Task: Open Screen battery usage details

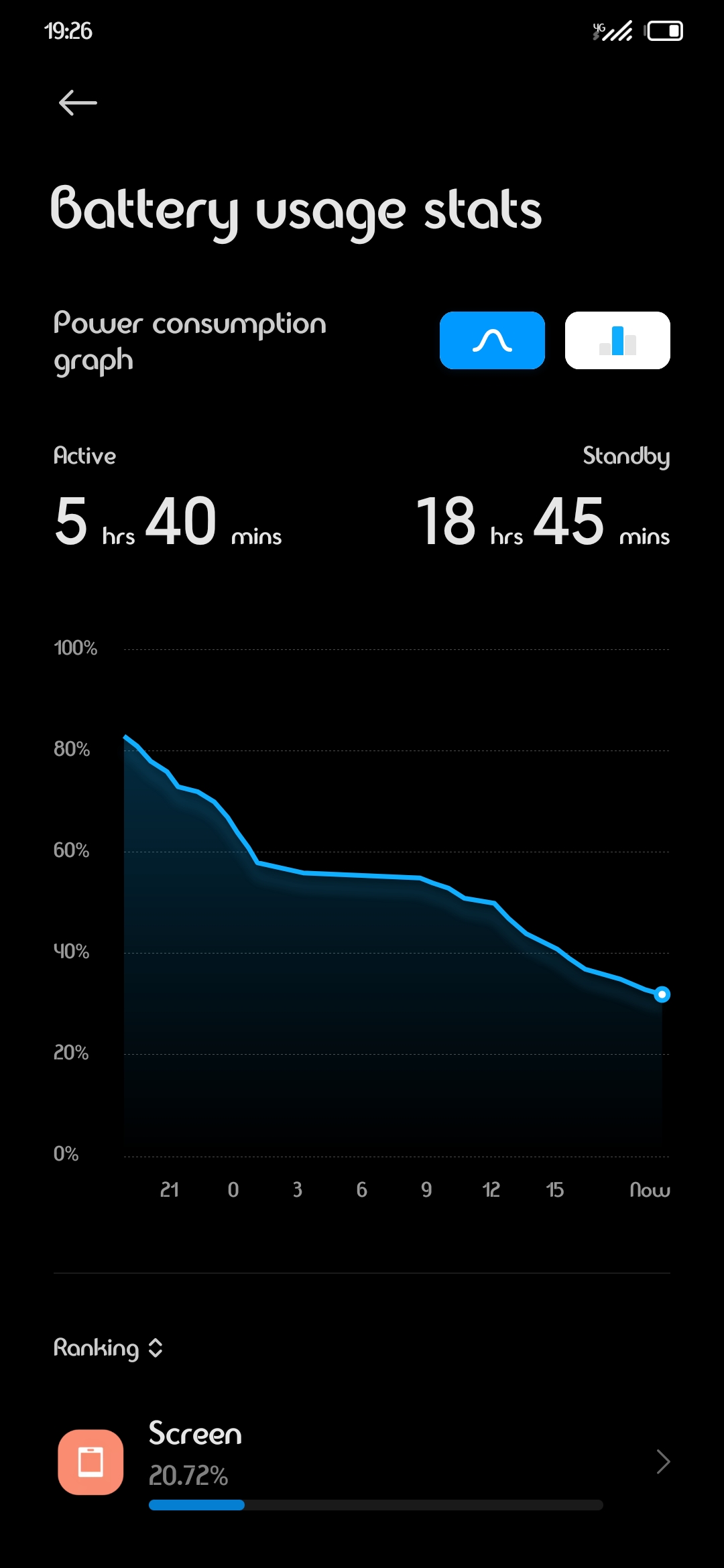Action: point(362,1462)
